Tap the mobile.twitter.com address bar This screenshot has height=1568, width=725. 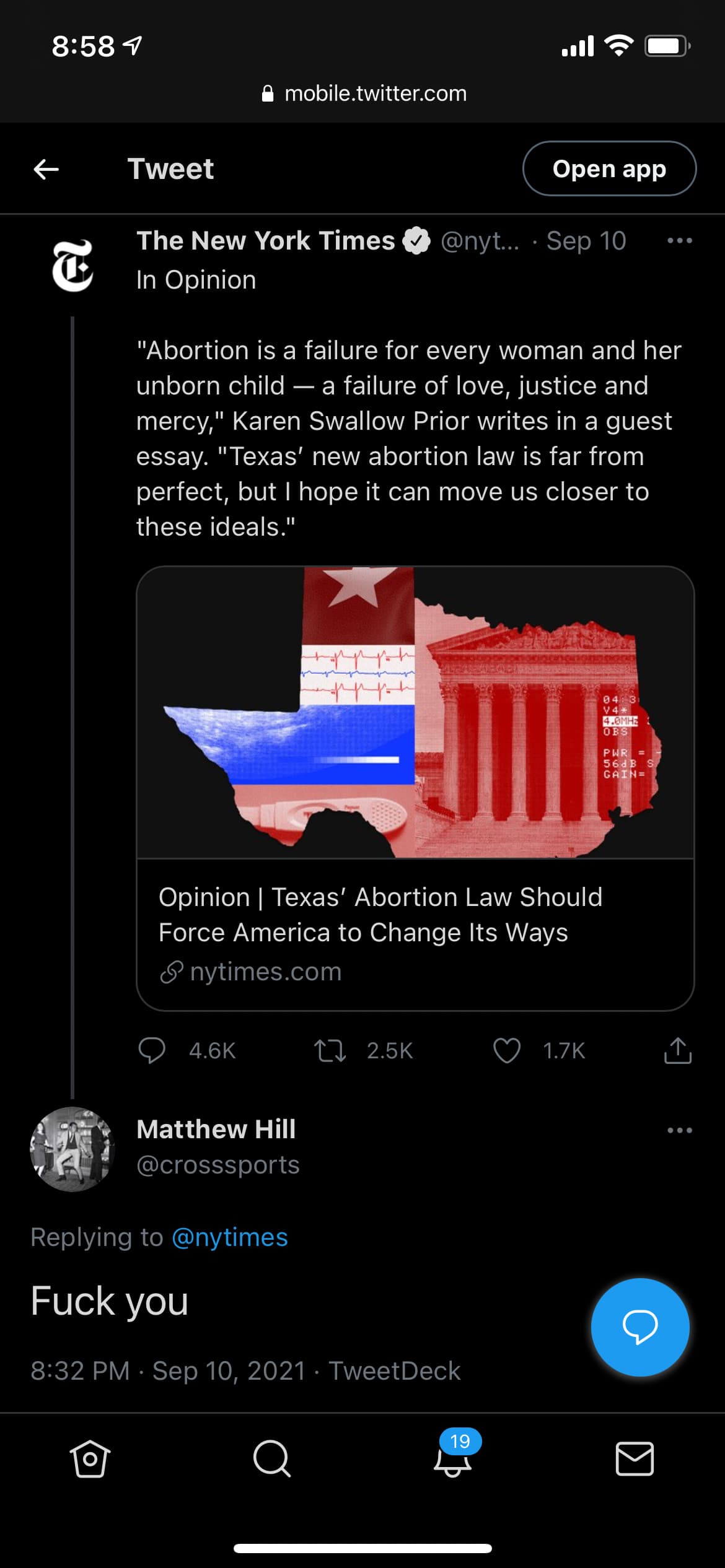click(364, 94)
